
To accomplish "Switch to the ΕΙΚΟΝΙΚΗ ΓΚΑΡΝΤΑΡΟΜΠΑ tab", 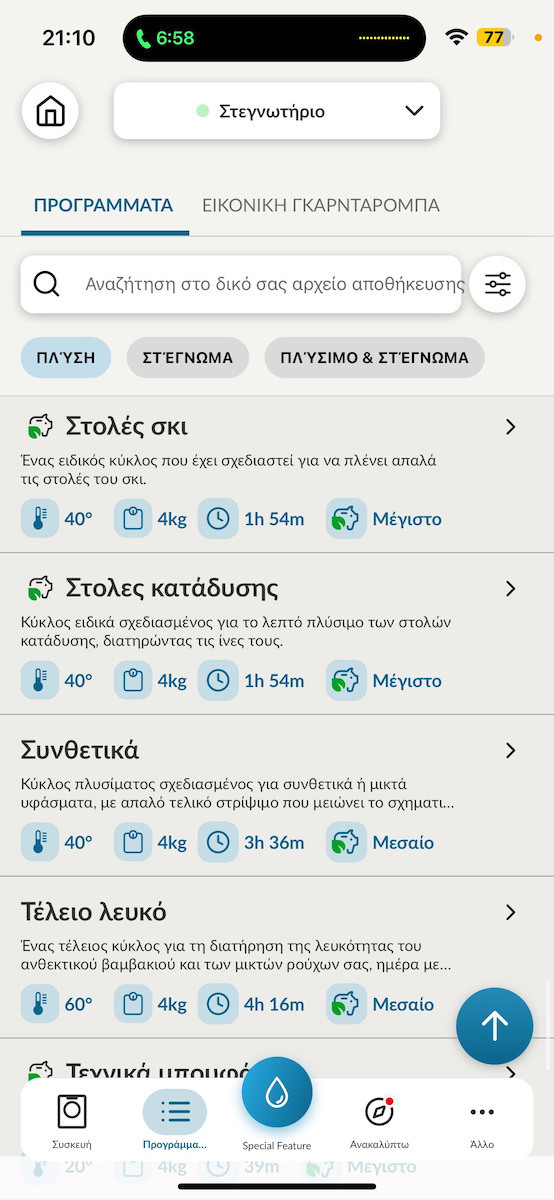I will (x=321, y=205).
